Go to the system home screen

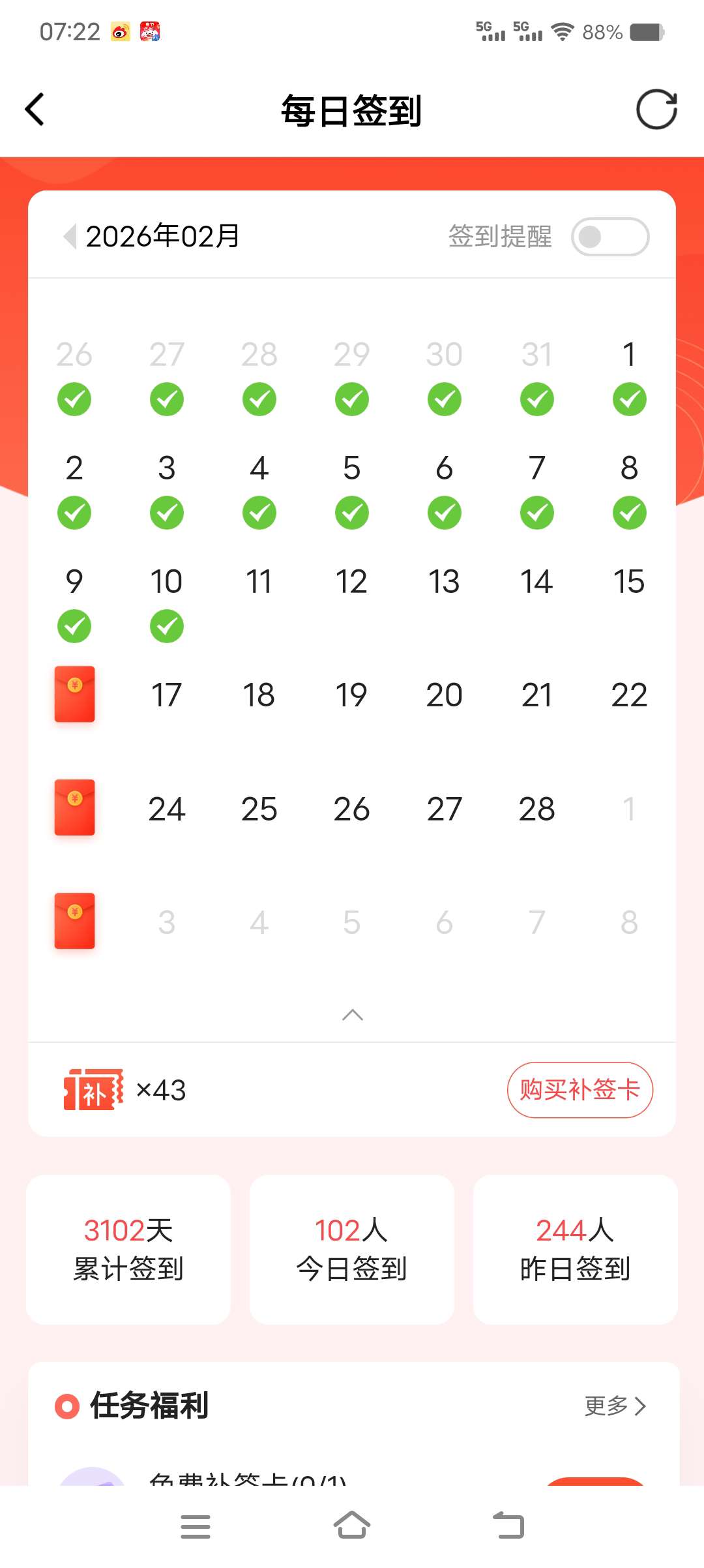click(x=352, y=1526)
